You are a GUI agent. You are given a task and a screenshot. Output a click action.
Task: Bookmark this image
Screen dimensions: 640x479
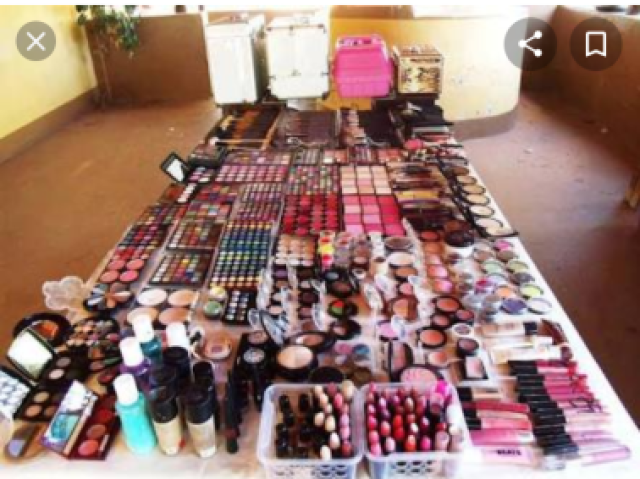coord(596,44)
